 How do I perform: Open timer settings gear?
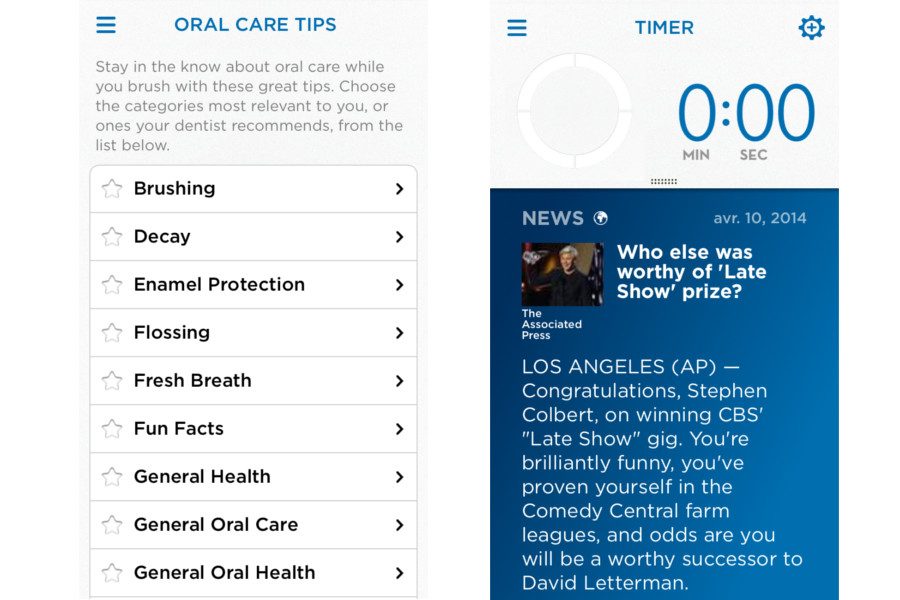coord(811,28)
